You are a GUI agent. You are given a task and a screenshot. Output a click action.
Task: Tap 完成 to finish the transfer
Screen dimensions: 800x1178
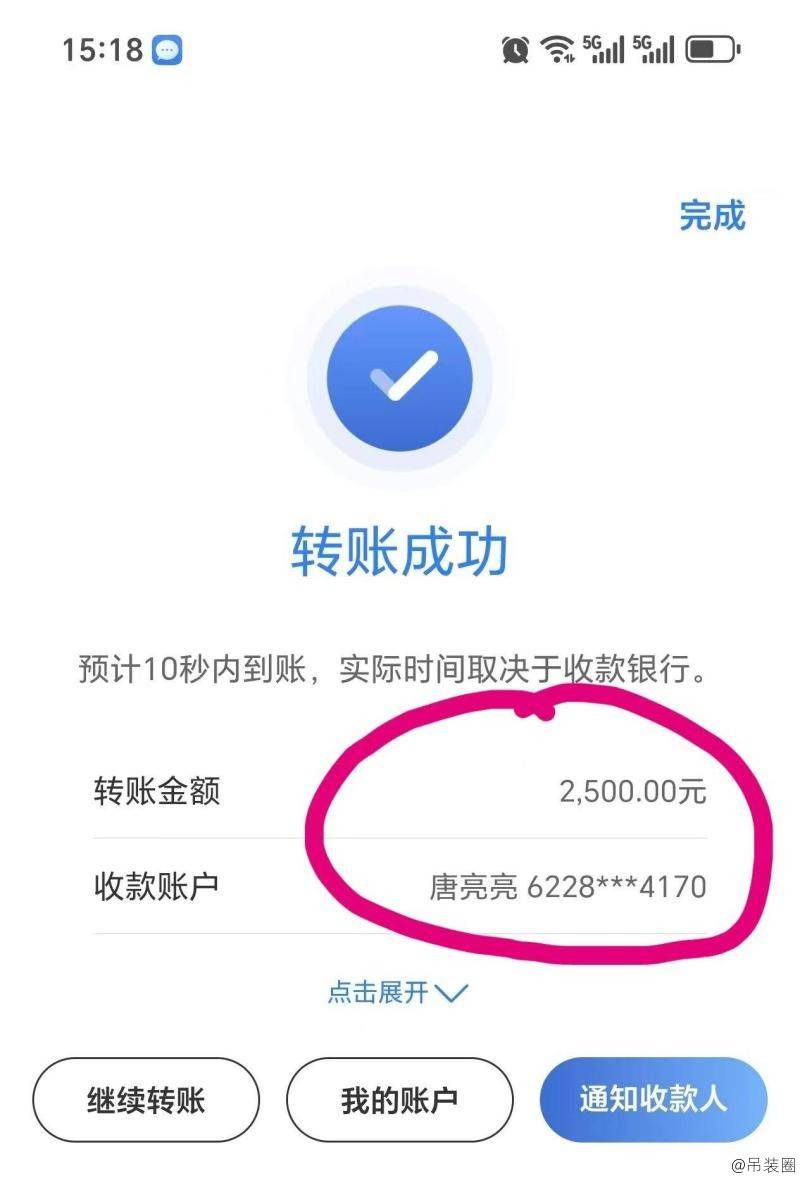click(712, 215)
